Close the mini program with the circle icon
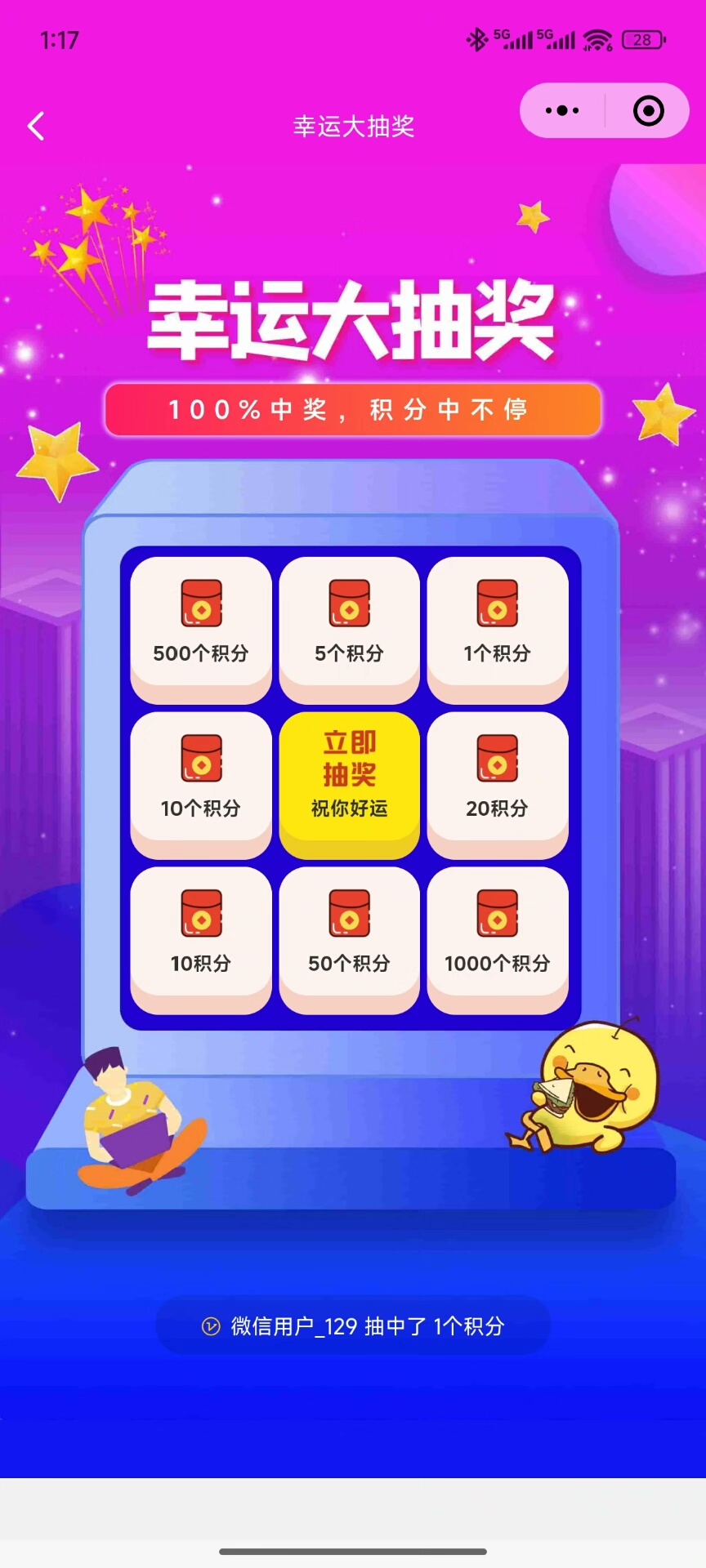 pyautogui.click(x=649, y=111)
